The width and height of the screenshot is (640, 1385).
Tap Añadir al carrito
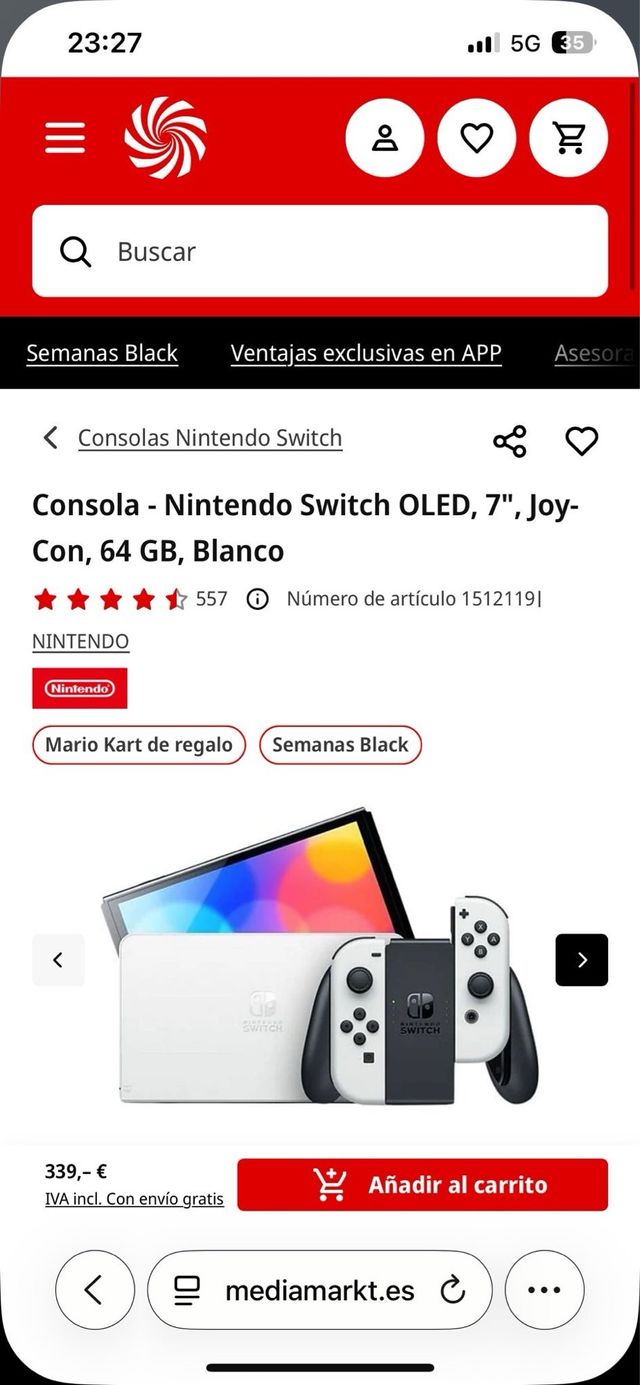422,1185
